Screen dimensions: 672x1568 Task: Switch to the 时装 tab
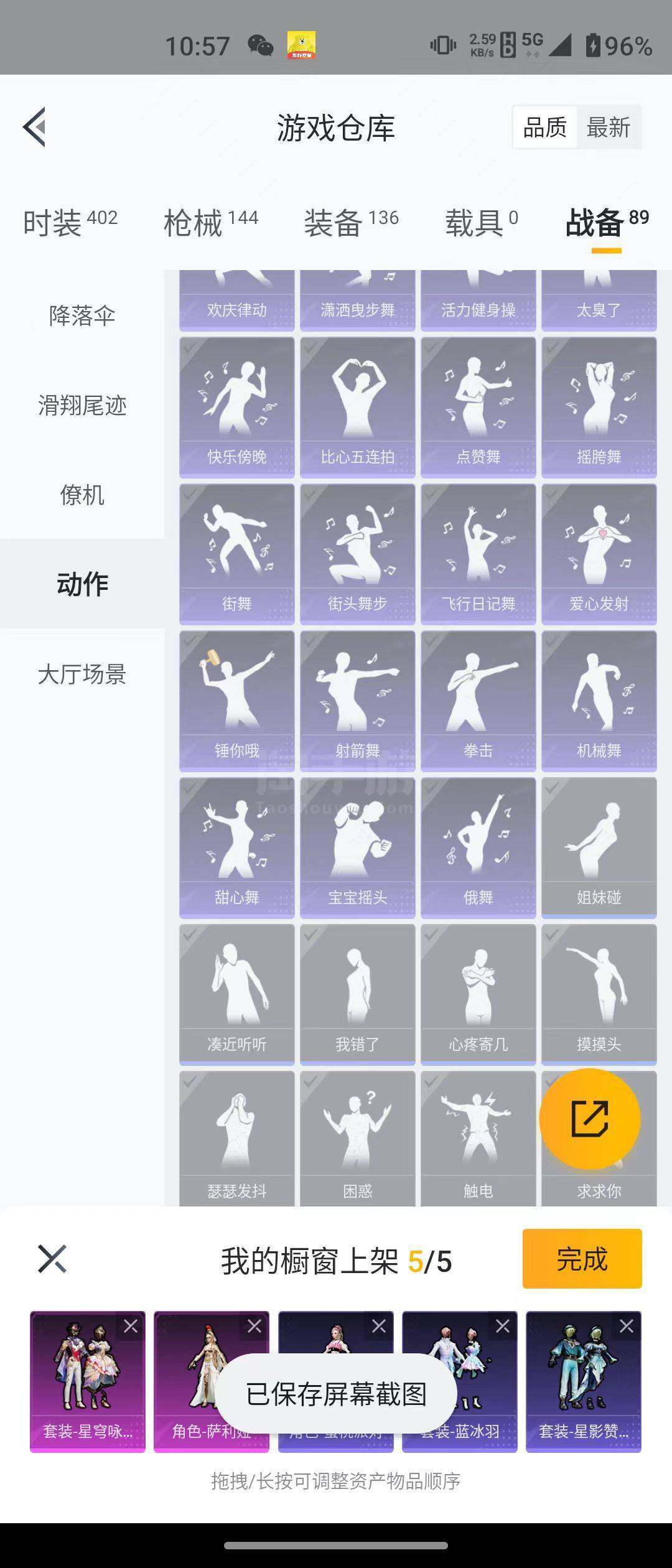tap(70, 223)
